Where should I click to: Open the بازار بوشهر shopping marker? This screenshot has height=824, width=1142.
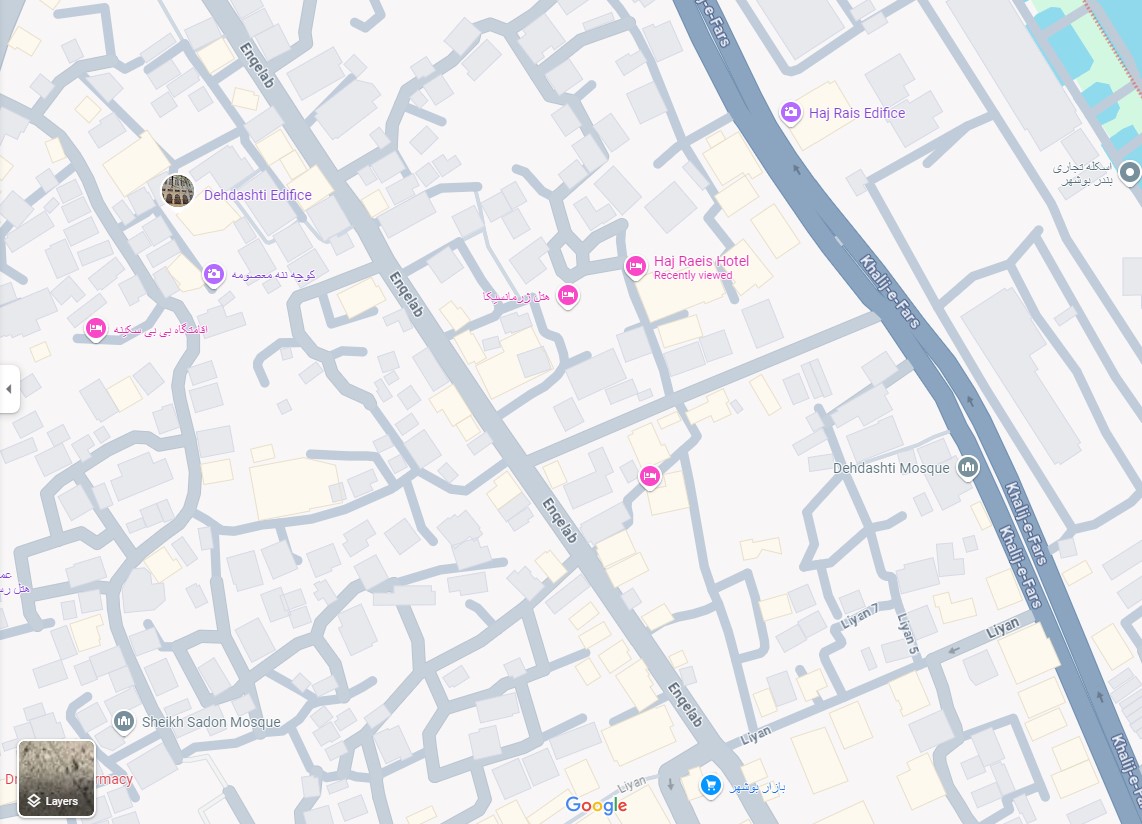[x=710, y=786]
